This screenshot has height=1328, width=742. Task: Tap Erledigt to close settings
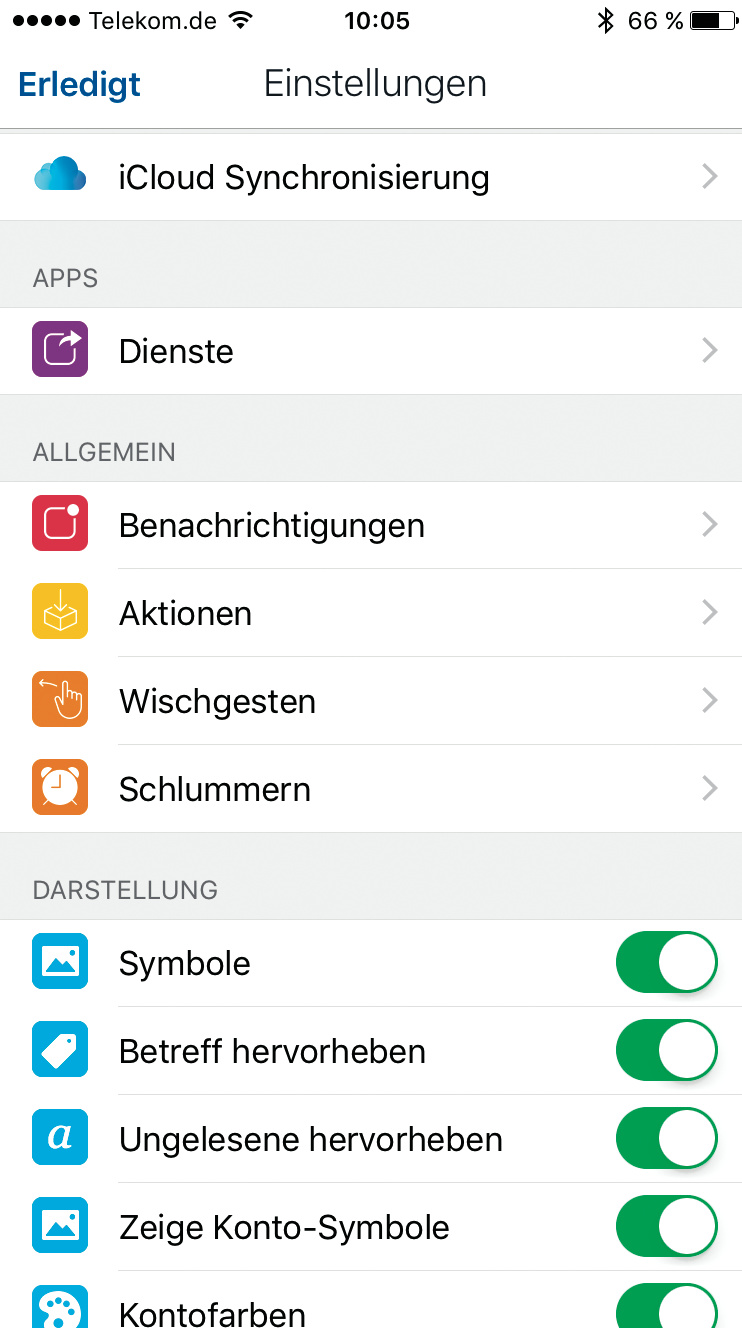[x=80, y=84]
